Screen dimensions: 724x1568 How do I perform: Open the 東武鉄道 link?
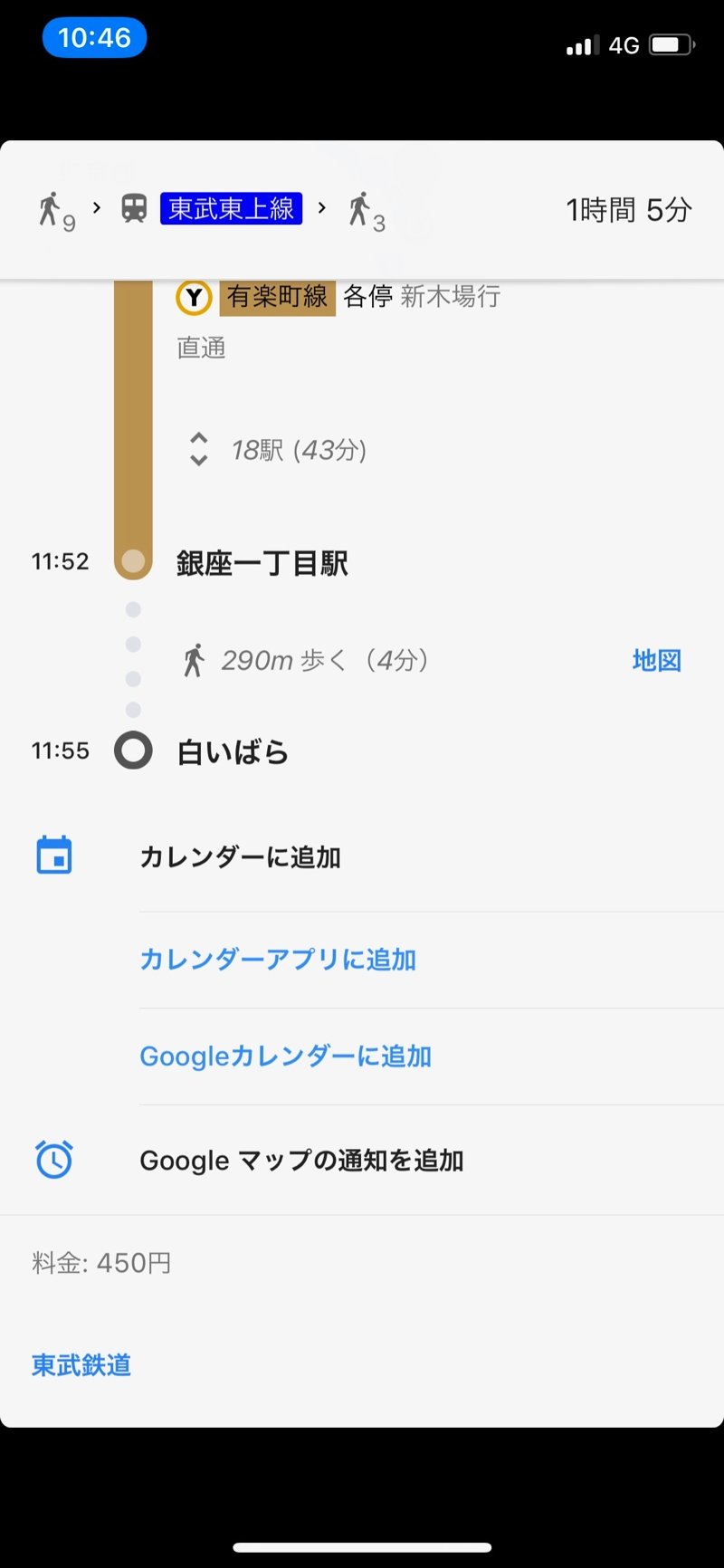coord(81,1365)
